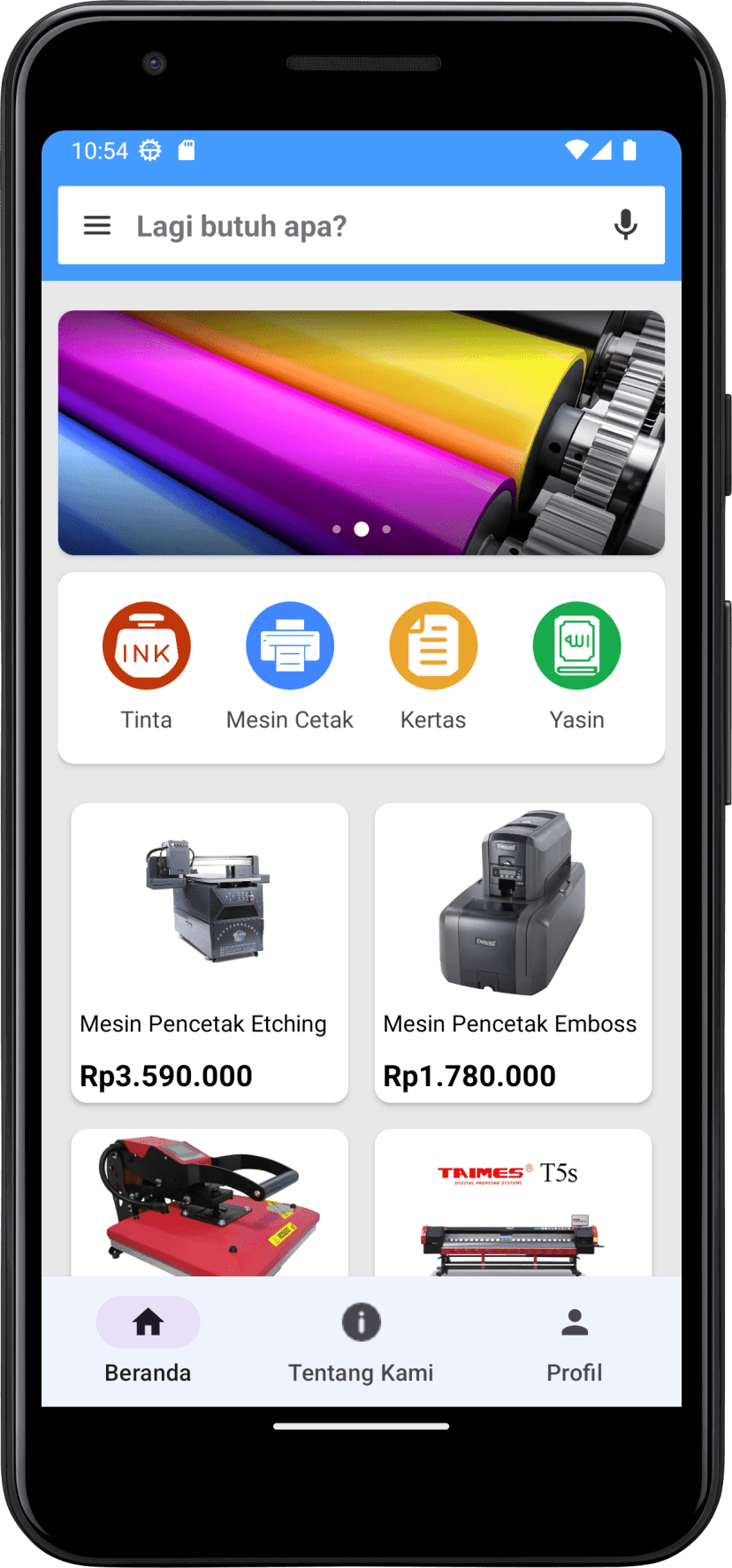The width and height of the screenshot is (732, 1568).
Task: Browse the Kertas category
Action: pos(433,666)
